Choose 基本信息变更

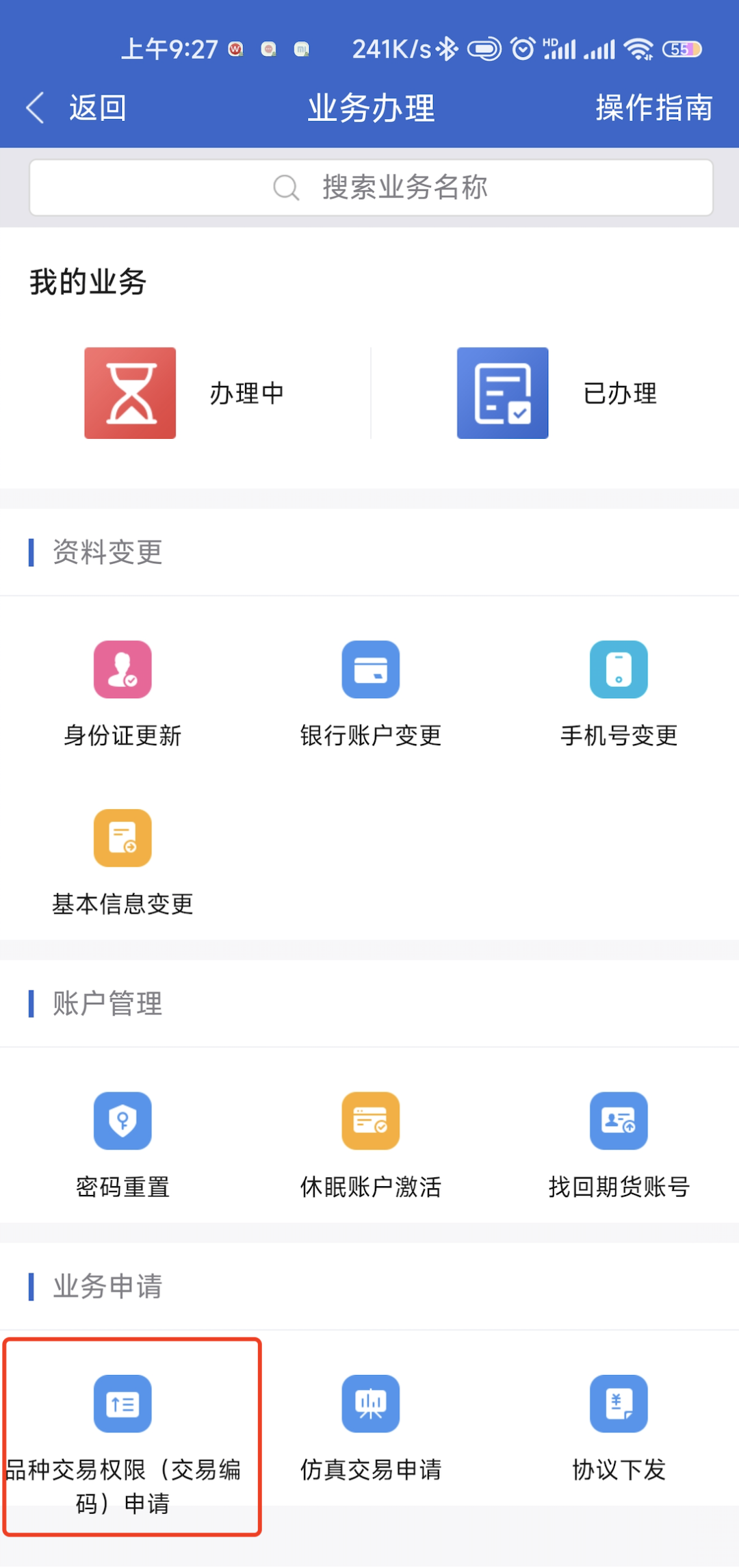(x=122, y=861)
